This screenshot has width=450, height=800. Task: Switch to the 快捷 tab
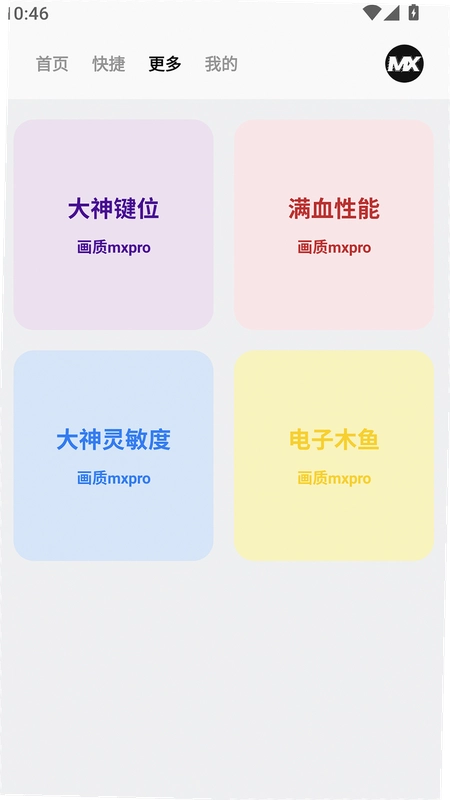pyautogui.click(x=109, y=64)
